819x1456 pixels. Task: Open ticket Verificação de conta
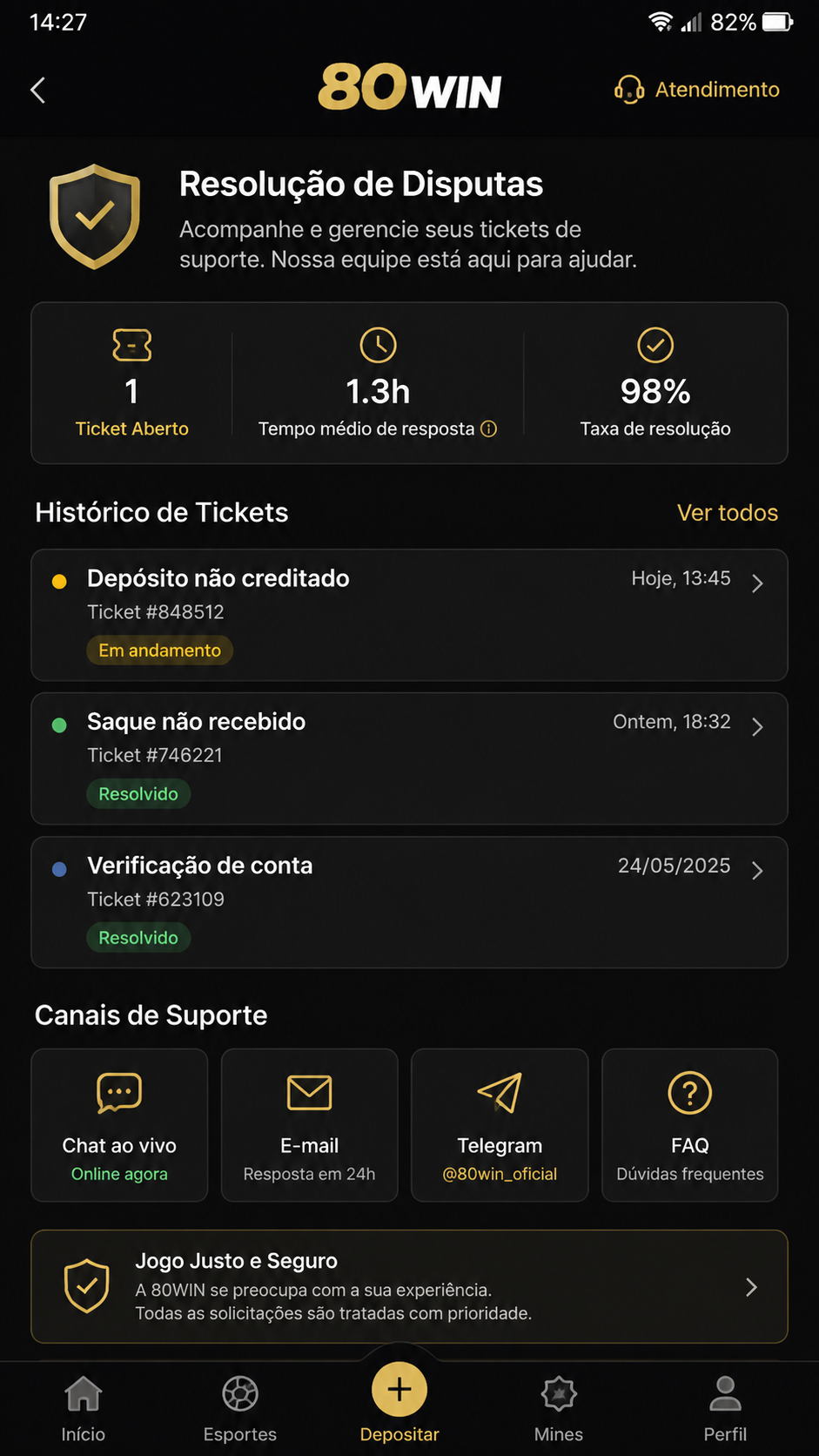click(409, 902)
